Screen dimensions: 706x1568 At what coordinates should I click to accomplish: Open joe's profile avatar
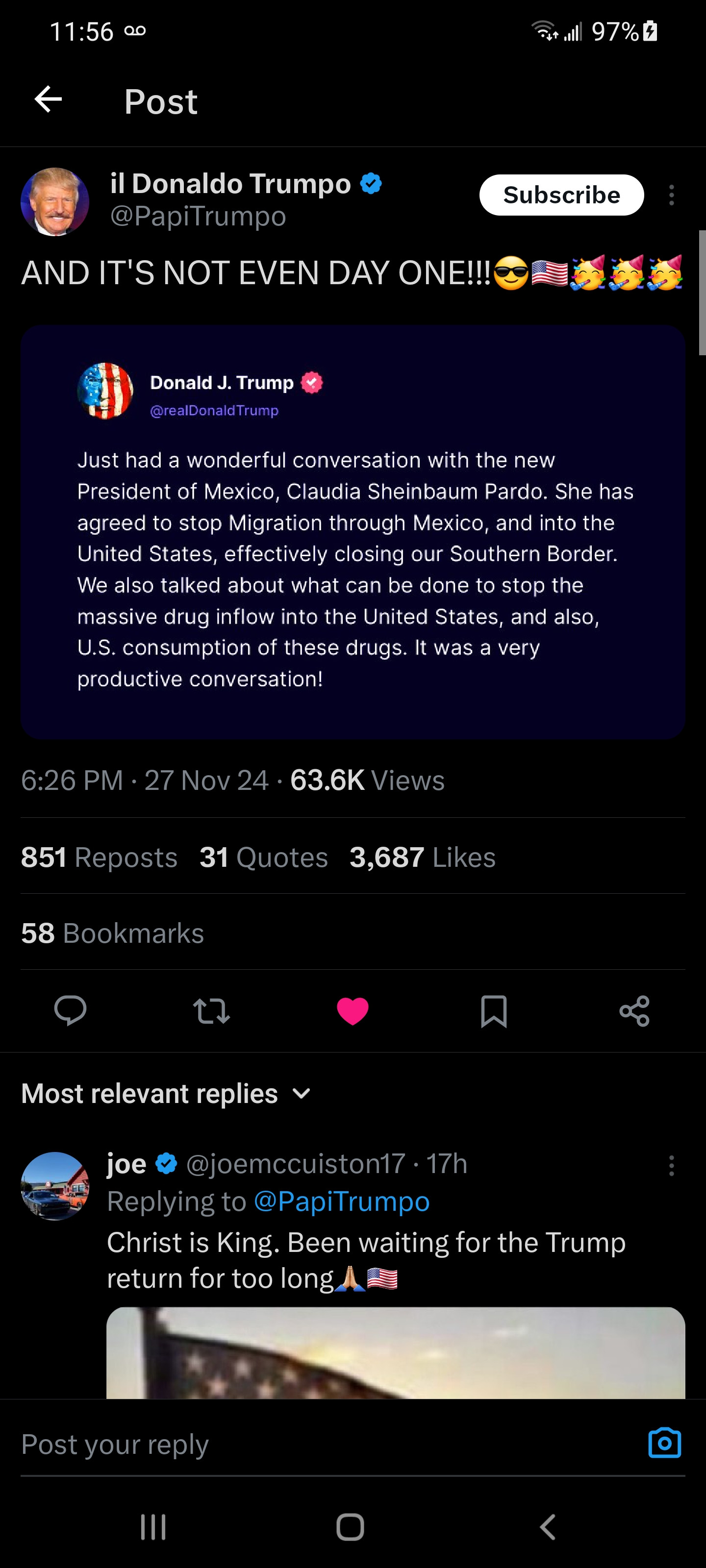tap(55, 1186)
